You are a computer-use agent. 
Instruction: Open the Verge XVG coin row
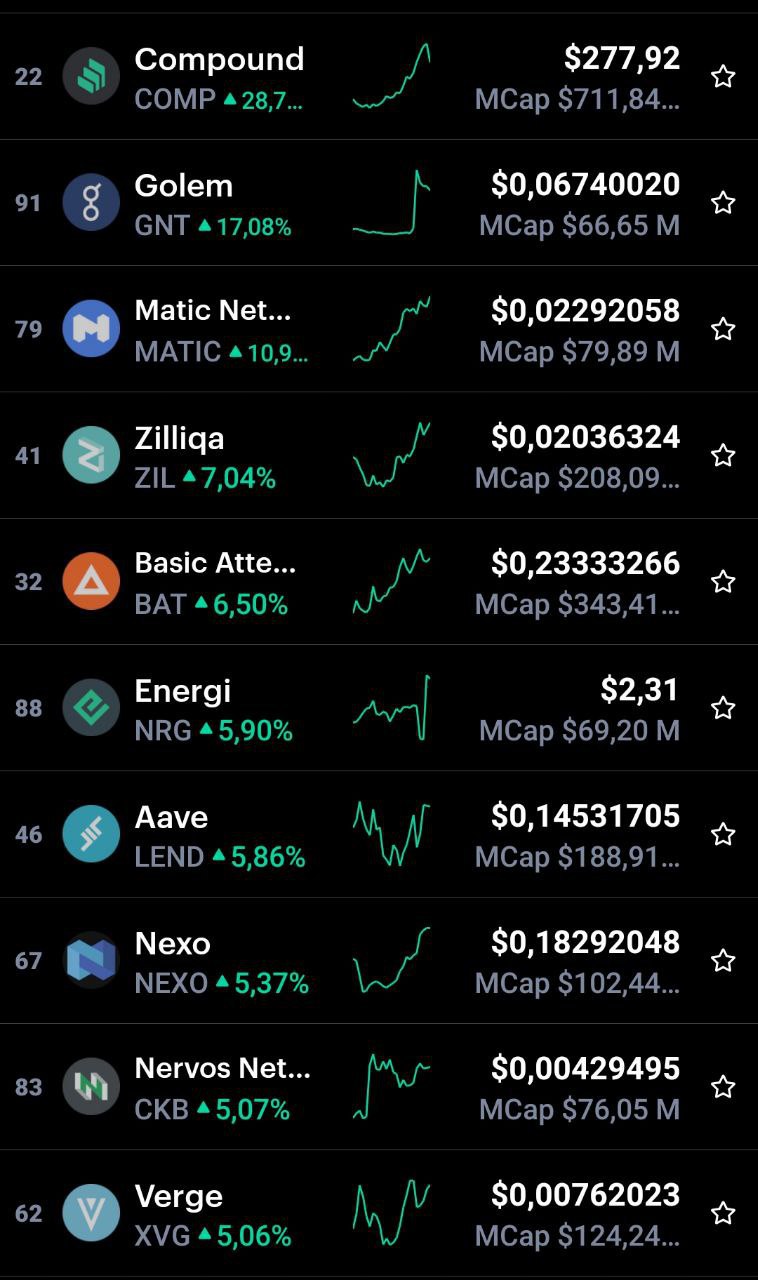379,1213
